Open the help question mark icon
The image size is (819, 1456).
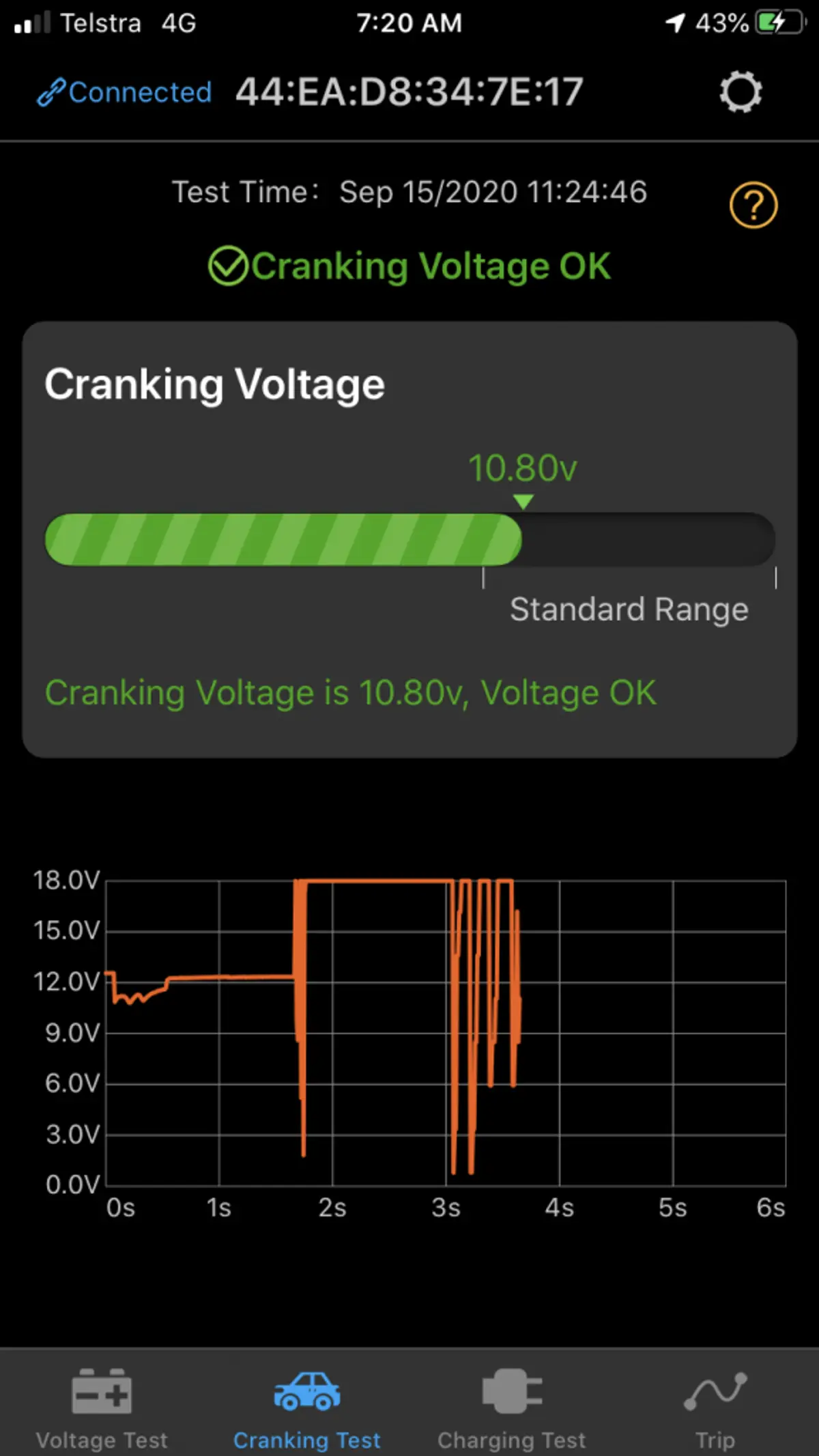tap(753, 205)
